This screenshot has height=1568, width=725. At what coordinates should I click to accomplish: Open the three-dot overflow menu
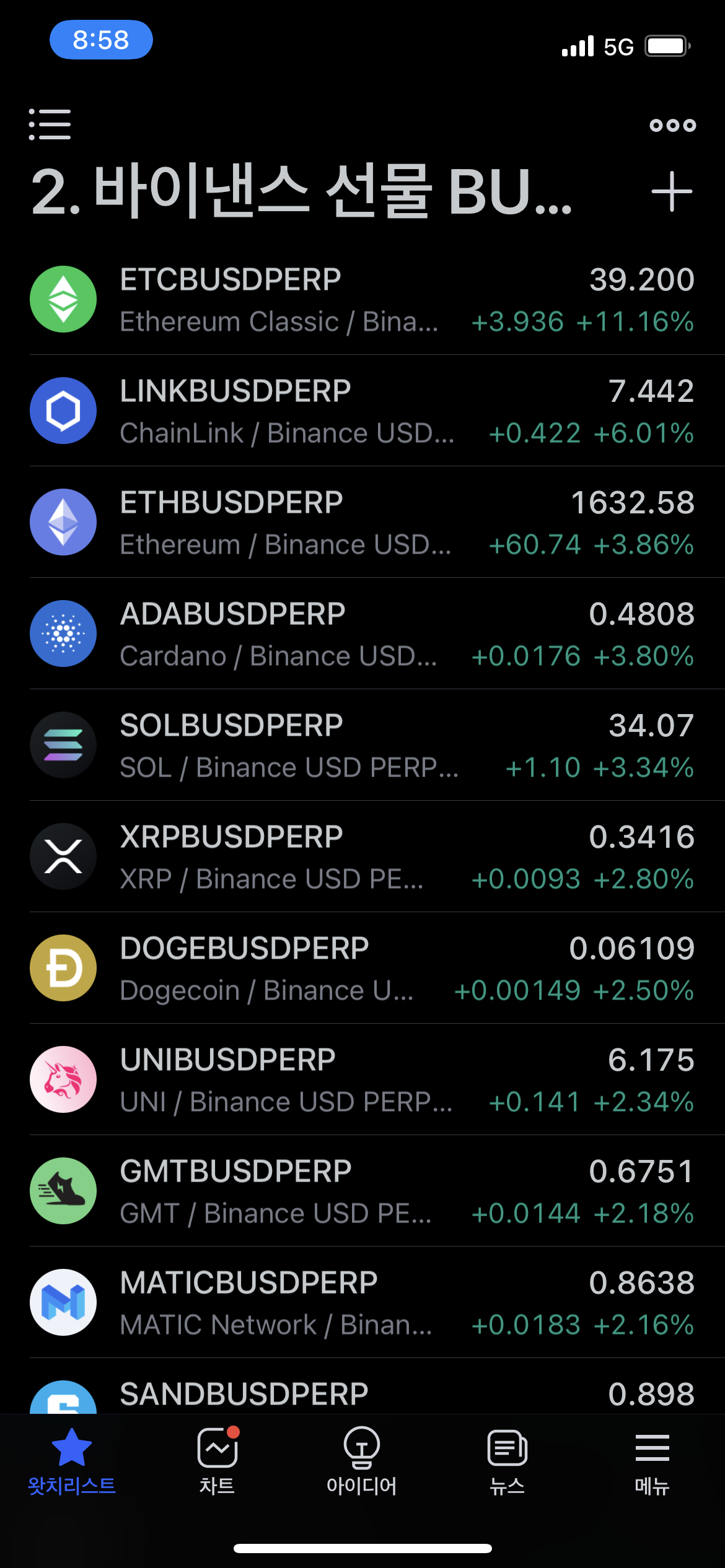click(672, 125)
